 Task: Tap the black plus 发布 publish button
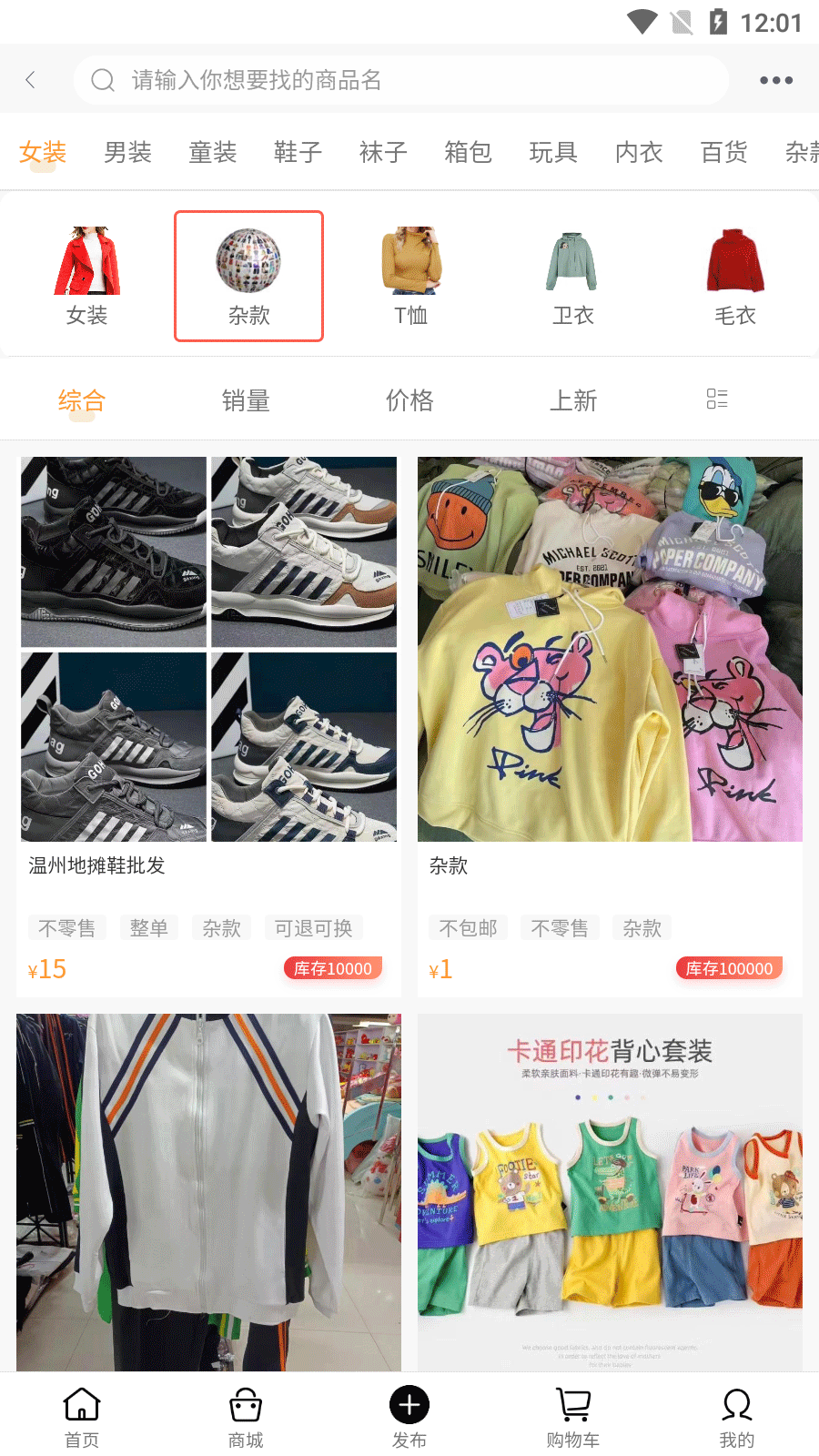409,1404
